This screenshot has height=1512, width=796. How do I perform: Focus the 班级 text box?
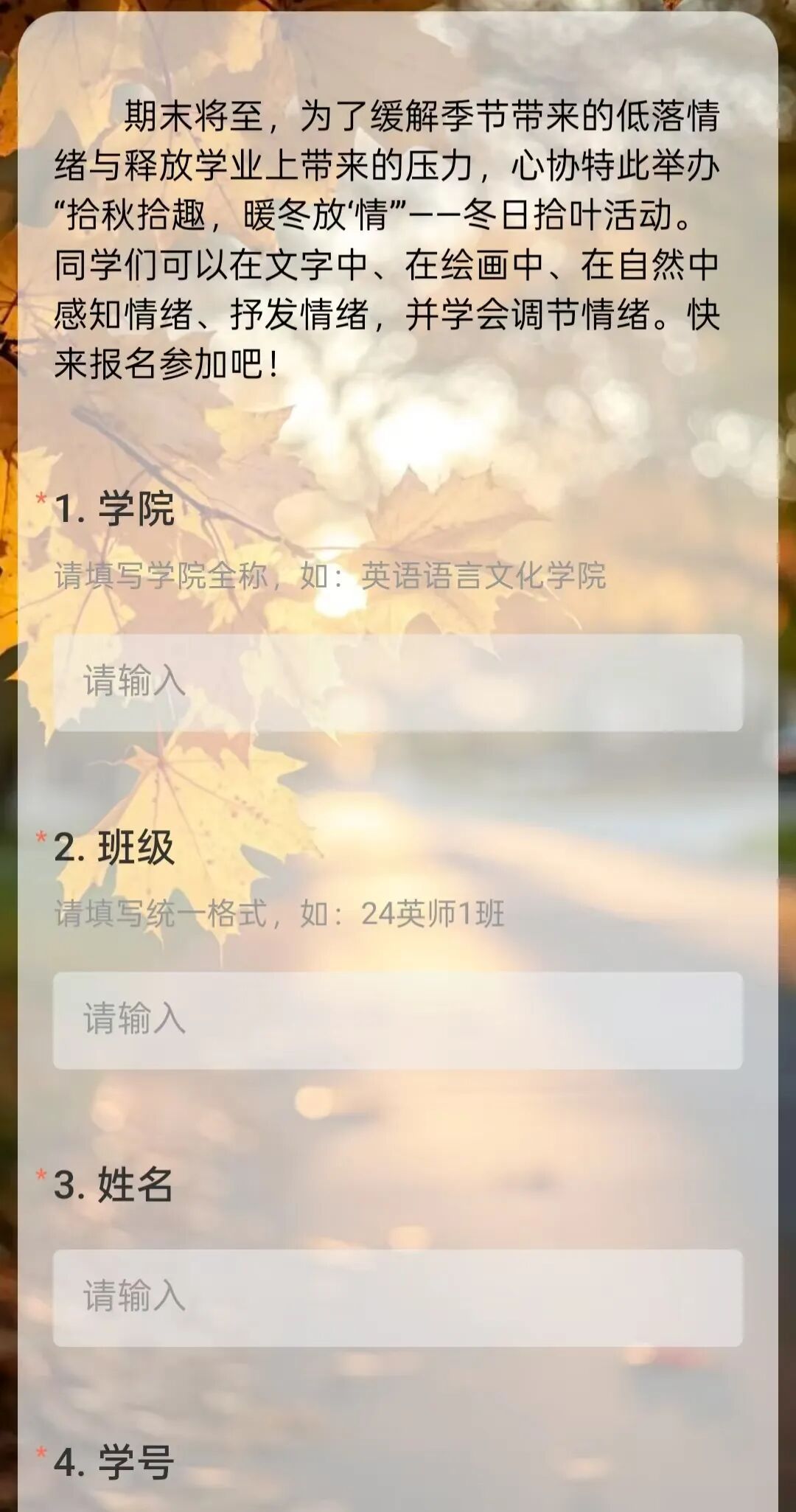pyautogui.click(x=397, y=1020)
